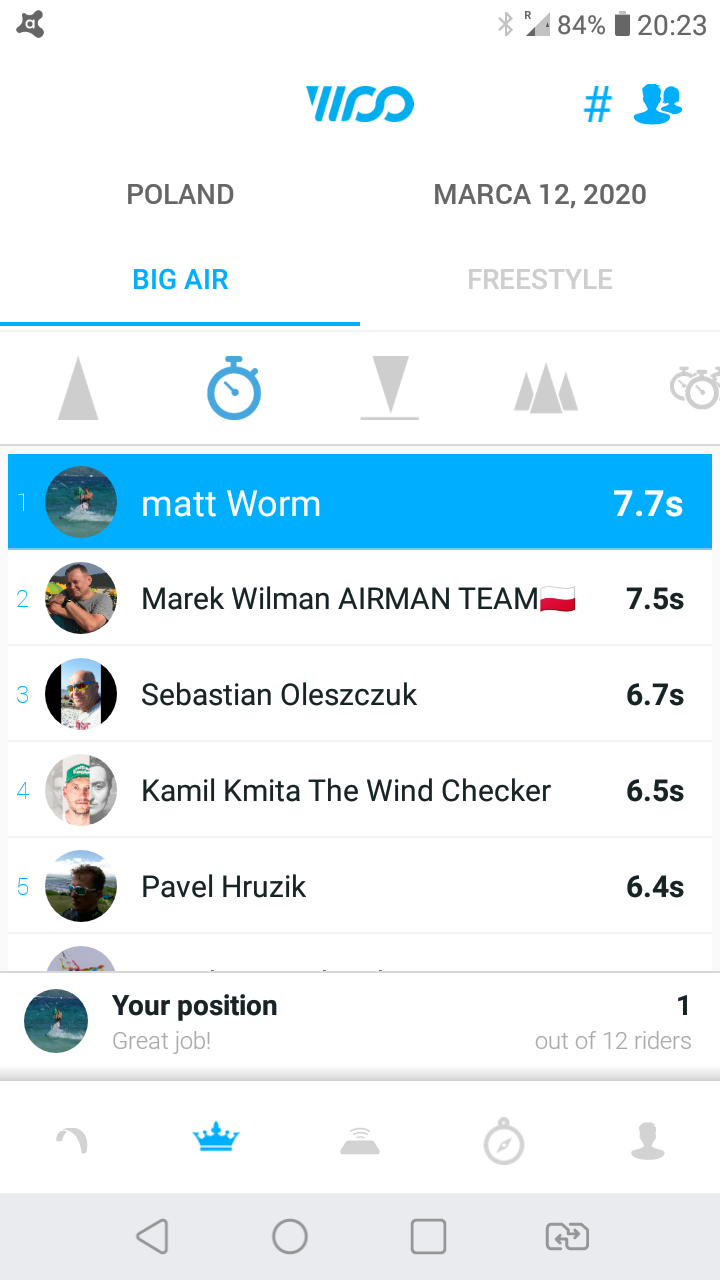Open Kamil Kmita The Wind Checker row

tap(360, 790)
